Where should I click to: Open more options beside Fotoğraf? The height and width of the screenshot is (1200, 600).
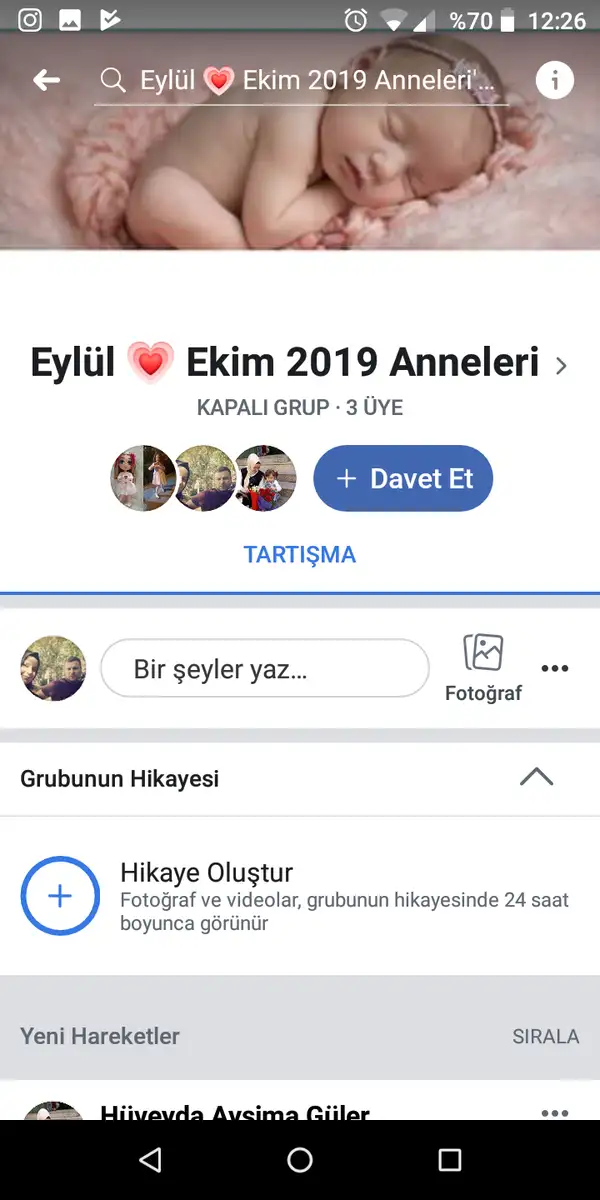[554, 669]
